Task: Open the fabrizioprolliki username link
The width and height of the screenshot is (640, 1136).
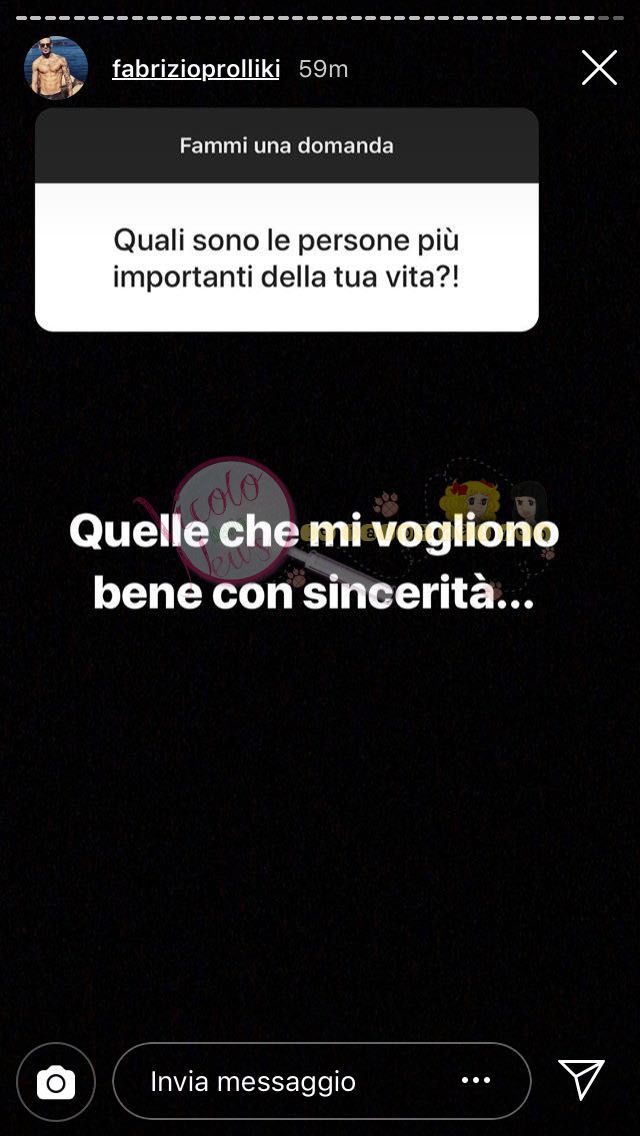Action: (x=196, y=70)
